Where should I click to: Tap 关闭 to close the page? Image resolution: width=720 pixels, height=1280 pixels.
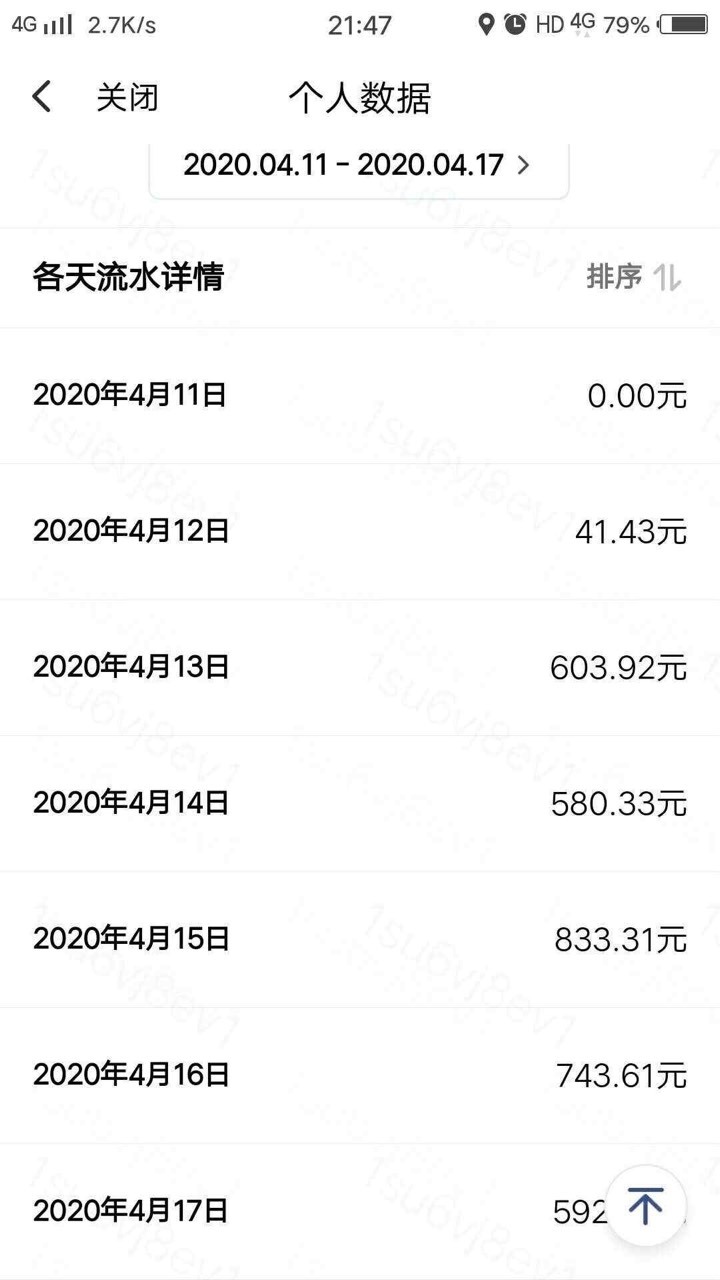[x=127, y=98]
